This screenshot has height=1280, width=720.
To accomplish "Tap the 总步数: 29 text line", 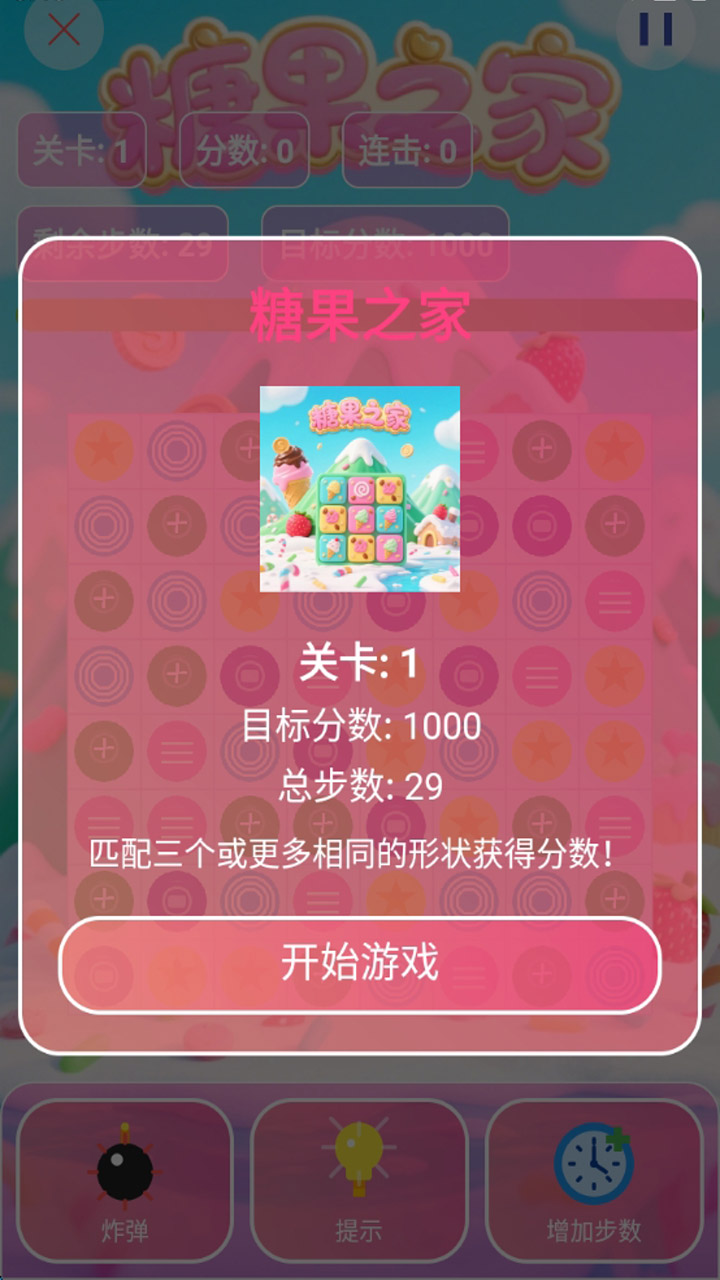I will pyautogui.click(x=359, y=786).
